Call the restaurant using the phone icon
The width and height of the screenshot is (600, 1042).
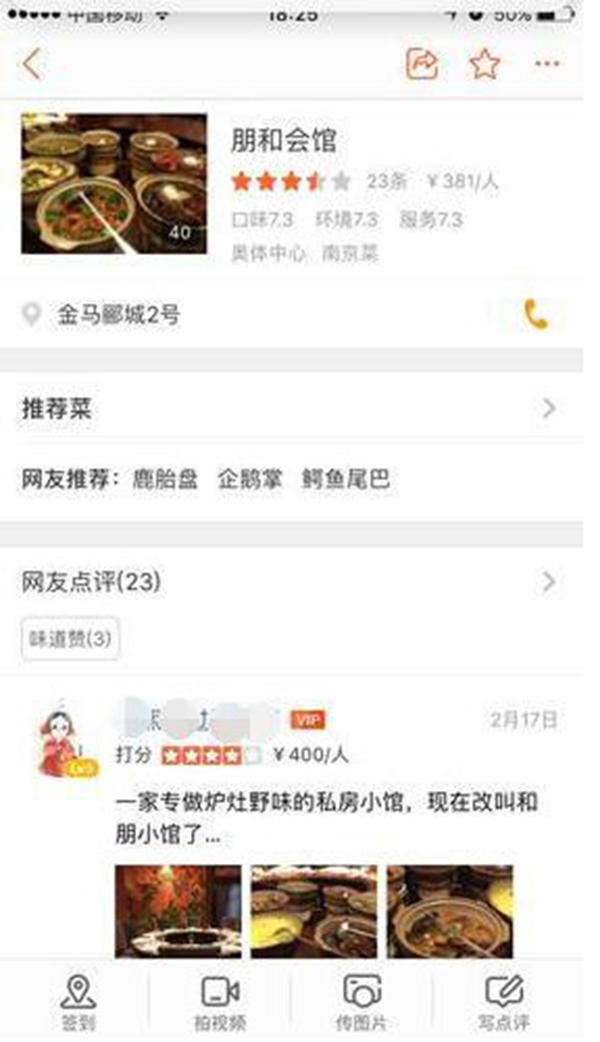click(x=536, y=314)
